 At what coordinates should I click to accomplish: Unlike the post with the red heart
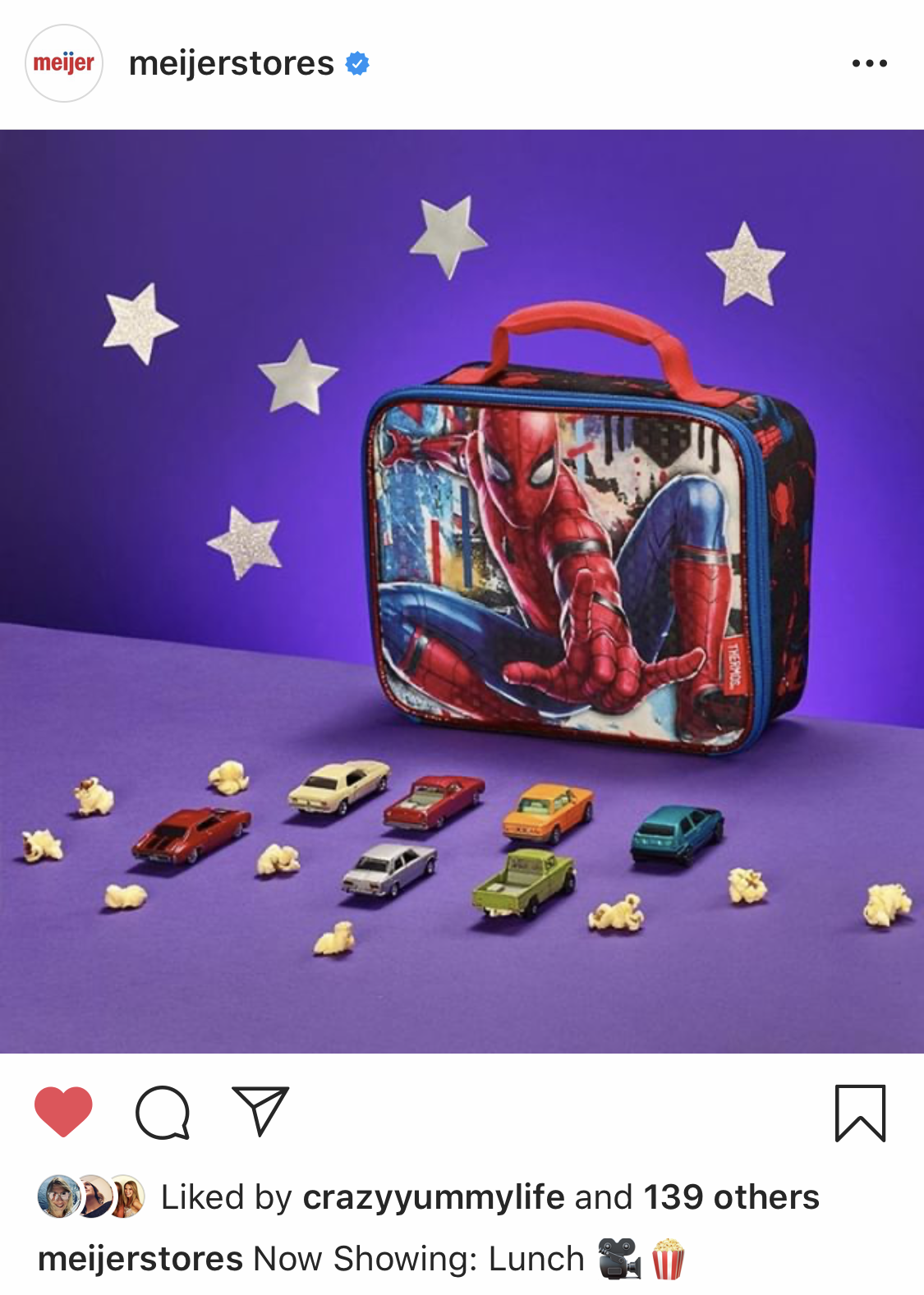click(63, 1112)
